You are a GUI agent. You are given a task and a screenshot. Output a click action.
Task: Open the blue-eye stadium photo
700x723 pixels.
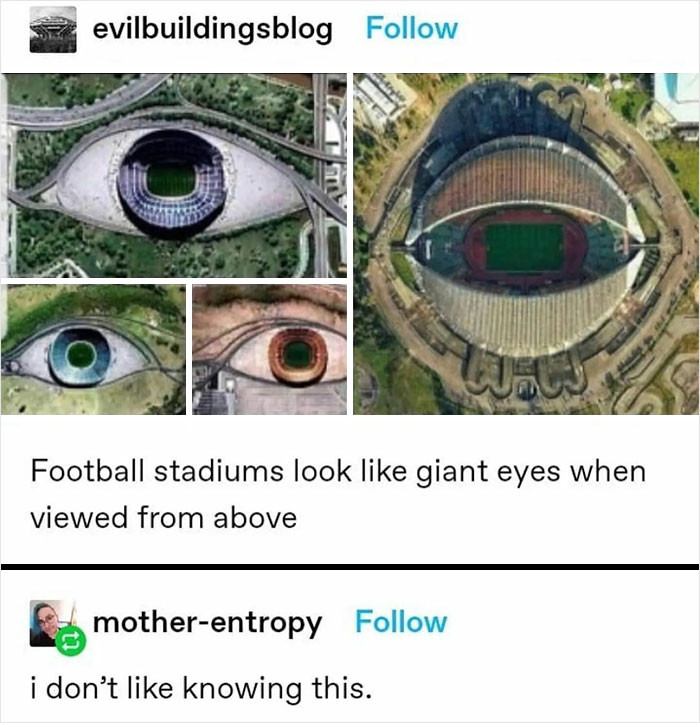coord(93,349)
